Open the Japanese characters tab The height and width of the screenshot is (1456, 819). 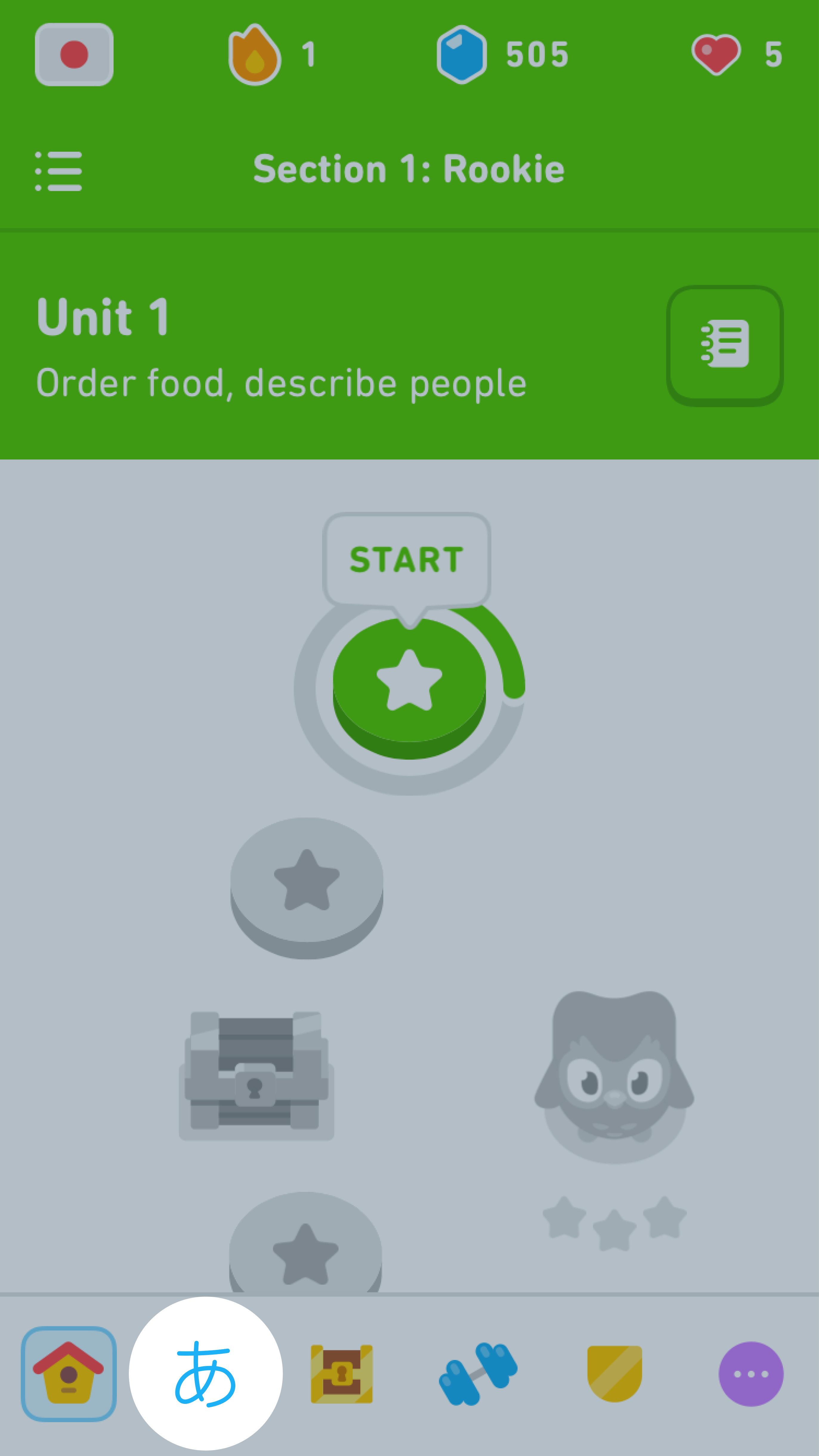tap(206, 1373)
